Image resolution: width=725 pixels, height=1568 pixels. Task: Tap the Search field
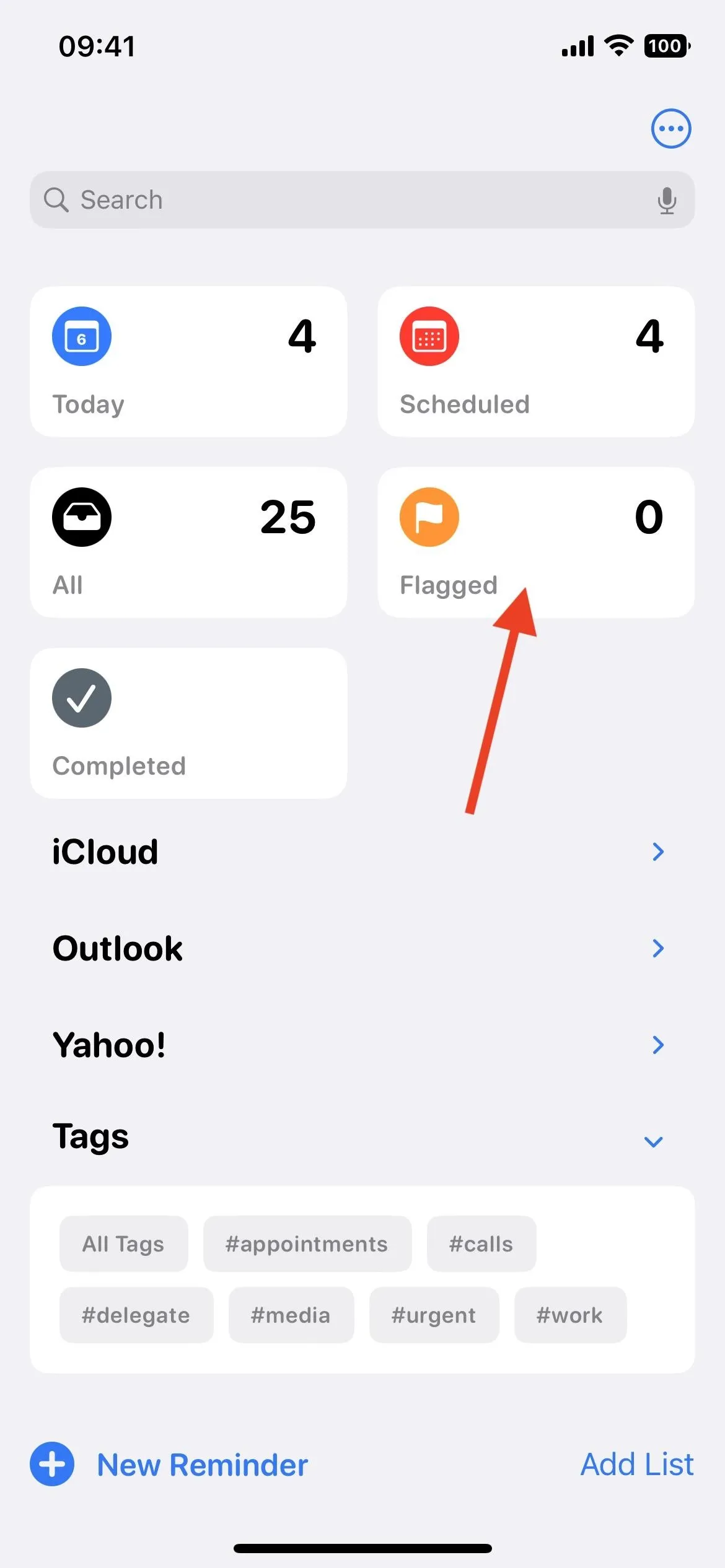coord(362,200)
